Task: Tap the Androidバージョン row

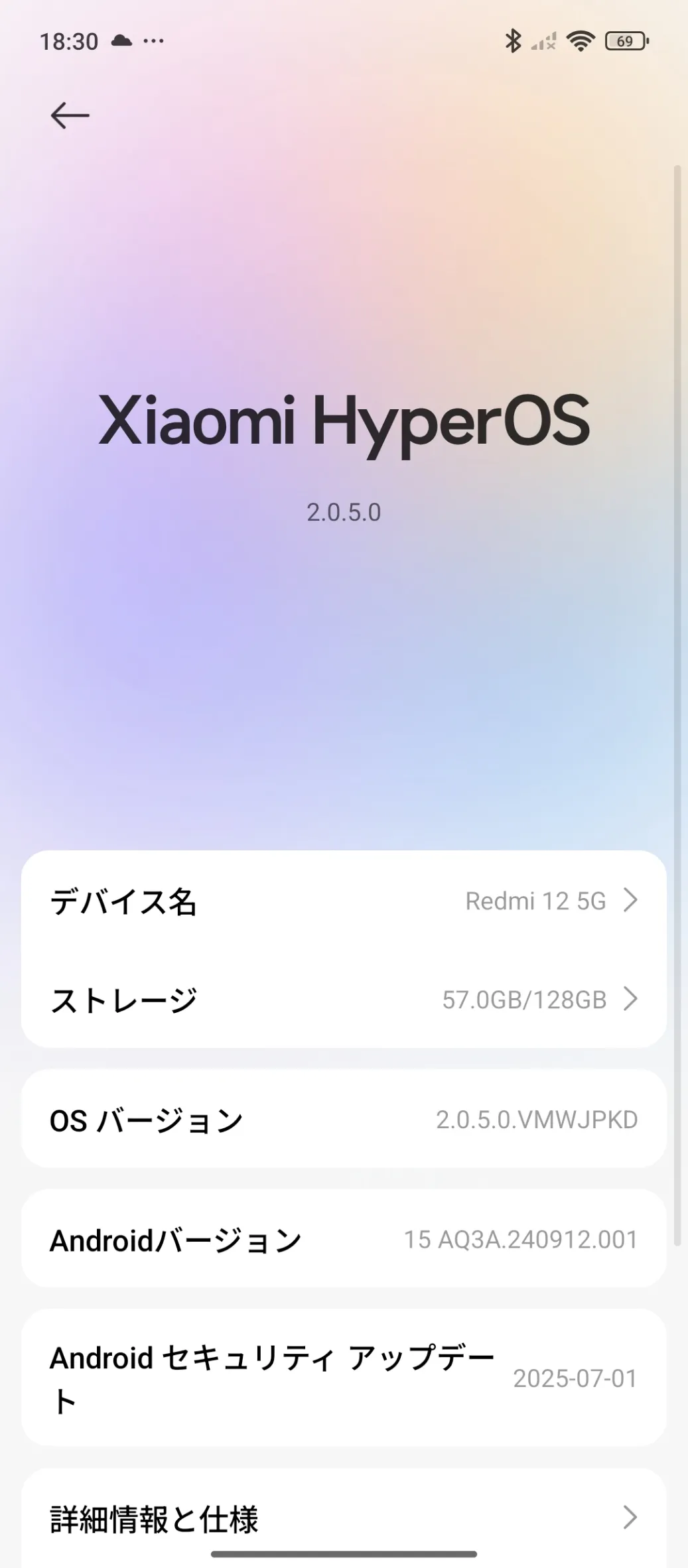Action: click(x=344, y=1240)
